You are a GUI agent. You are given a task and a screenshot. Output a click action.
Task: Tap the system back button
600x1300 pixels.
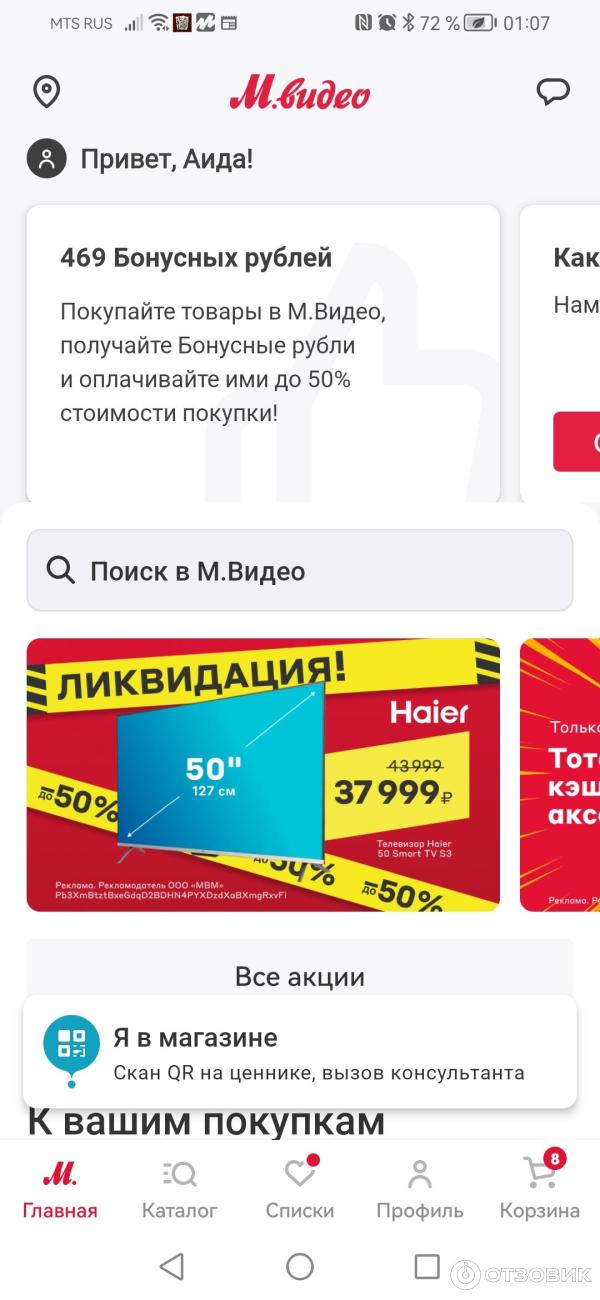pos(172,1267)
